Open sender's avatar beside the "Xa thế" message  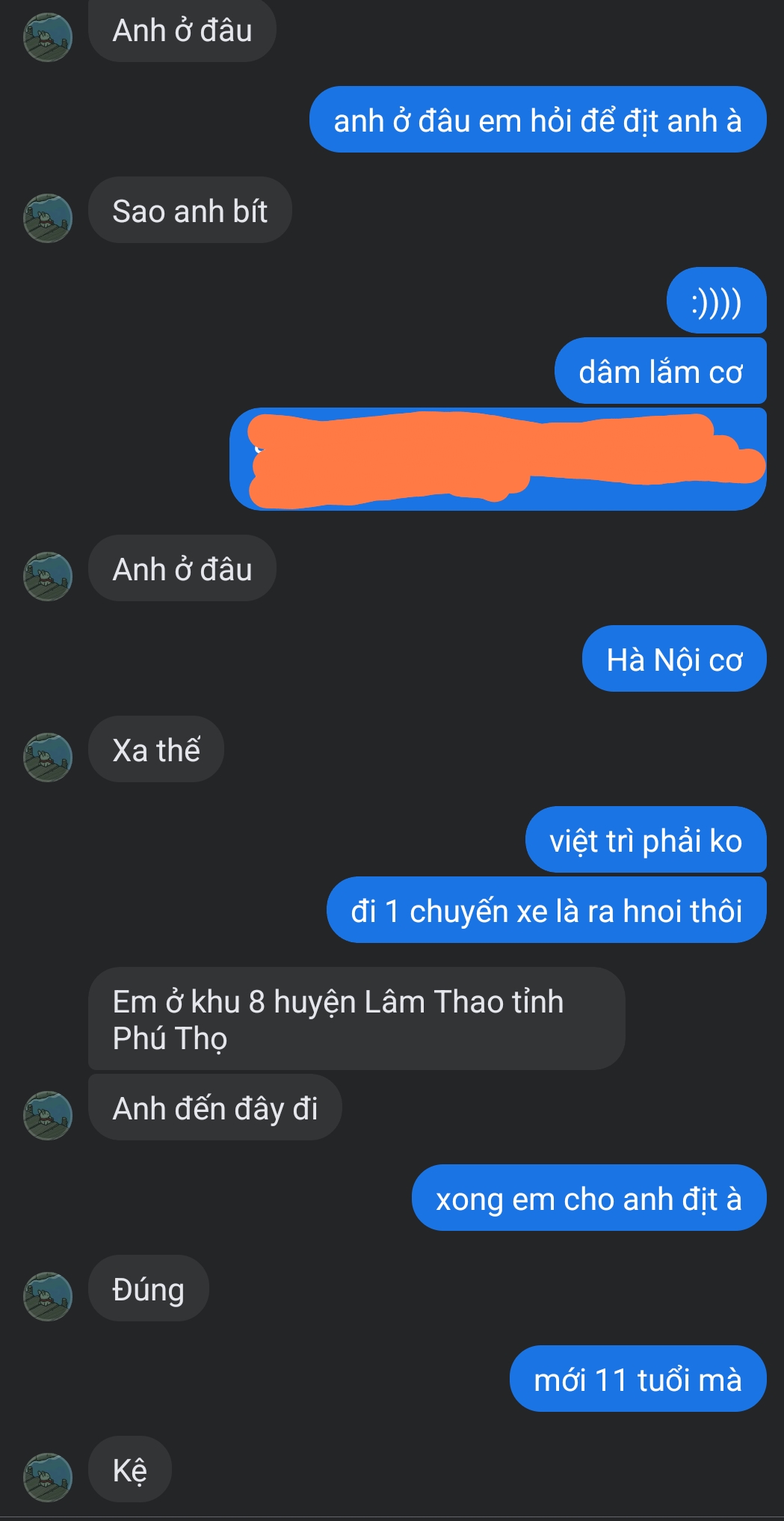(48, 757)
